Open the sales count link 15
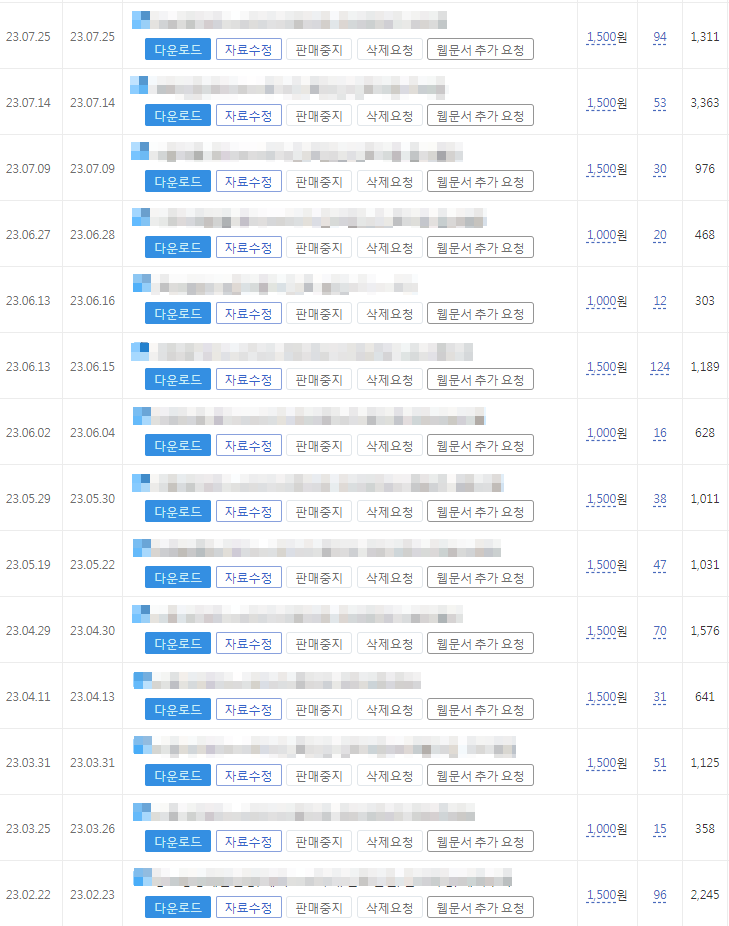 660,830
